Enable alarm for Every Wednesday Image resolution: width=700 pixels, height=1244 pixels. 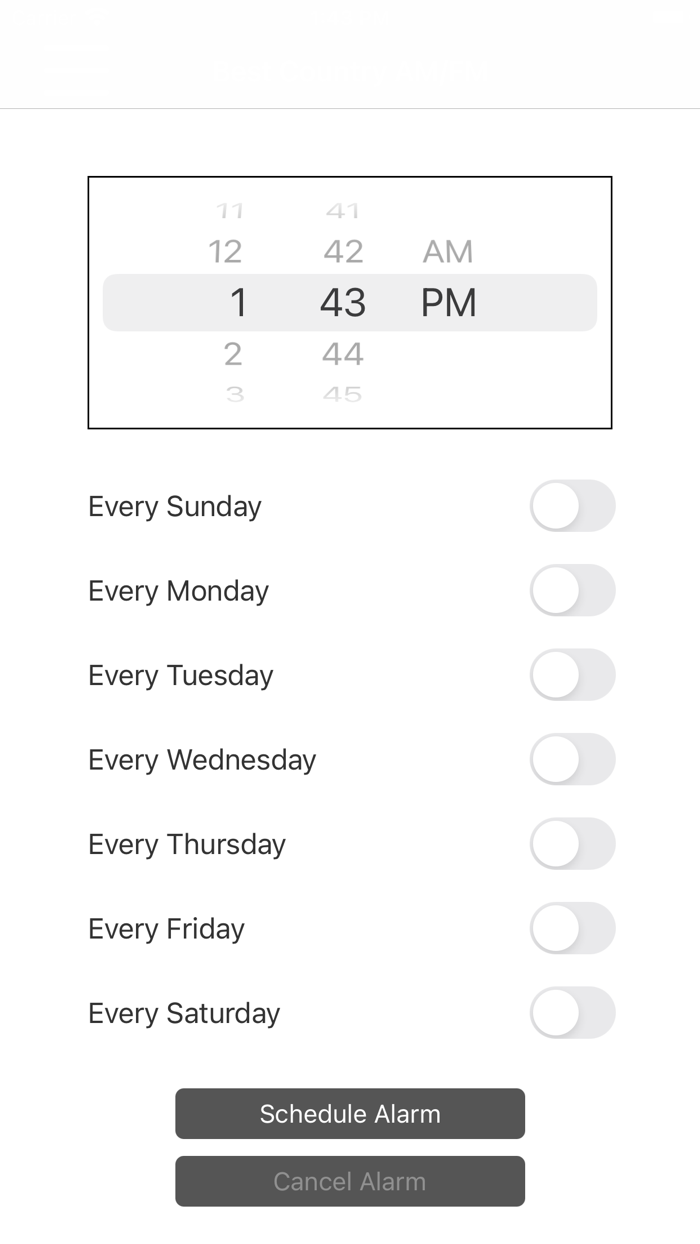point(572,759)
